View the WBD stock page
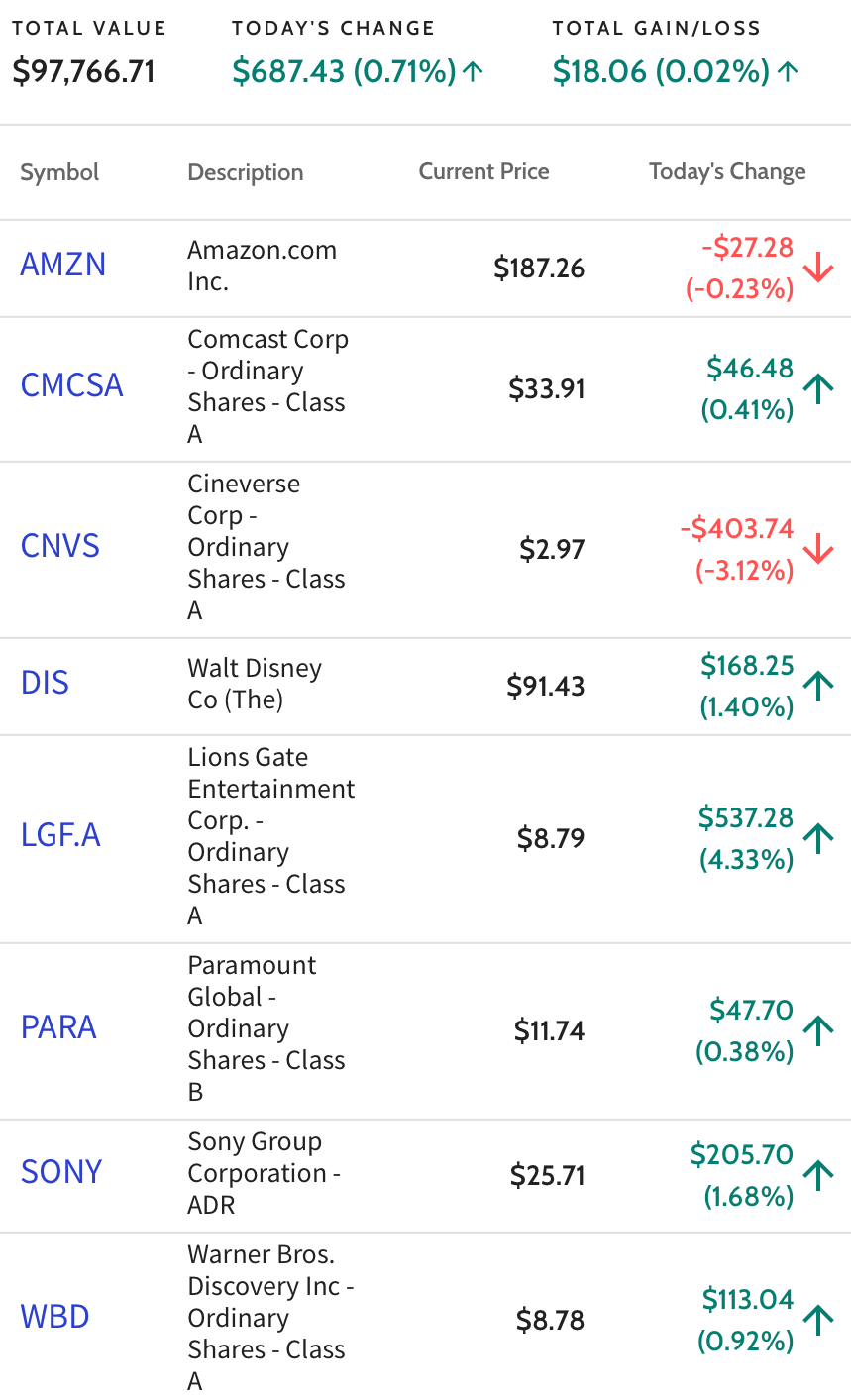This screenshot has width=851, height=1400. (x=55, y=1317)
